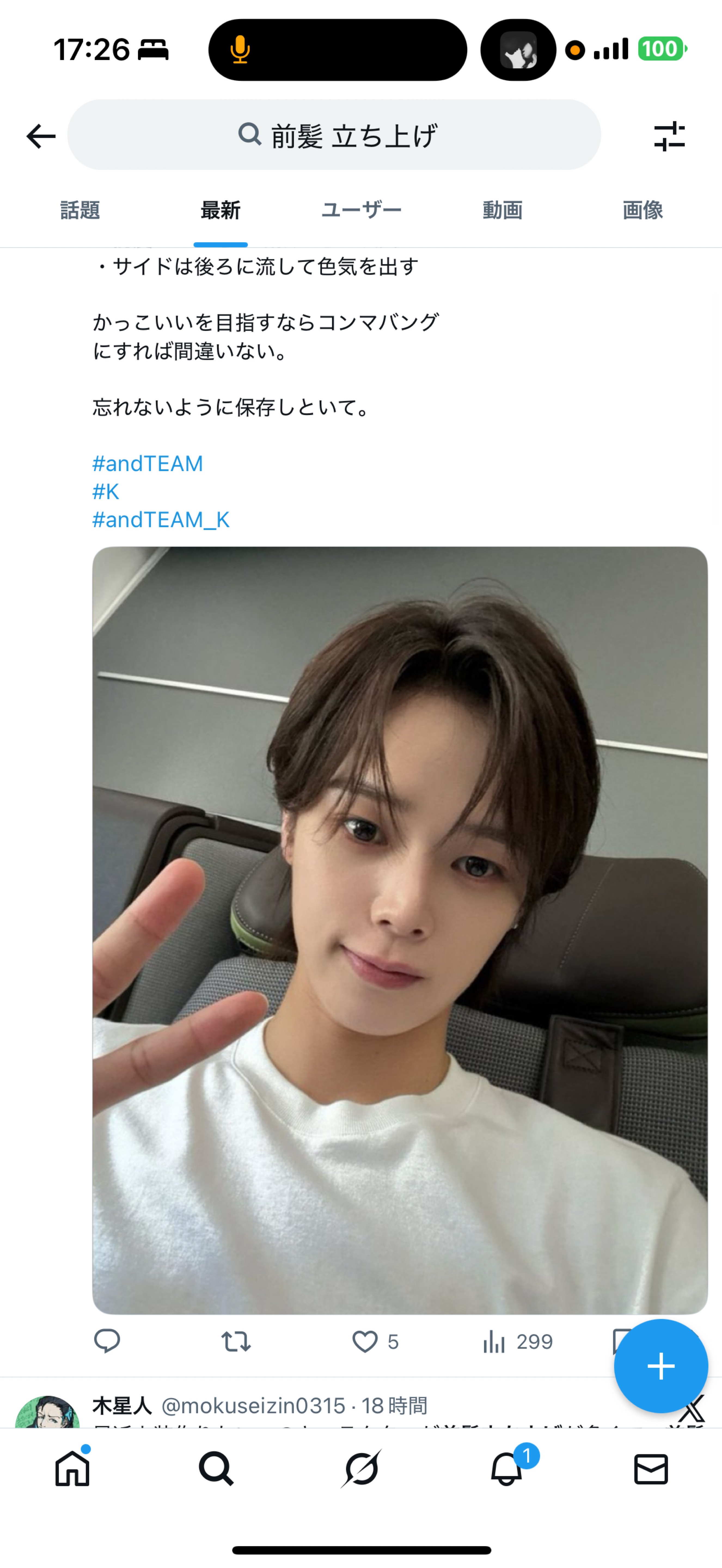This screenshot has width=722, height=1568.
Task: Reply to the コンマバング post
Action: coord(107,1342)
